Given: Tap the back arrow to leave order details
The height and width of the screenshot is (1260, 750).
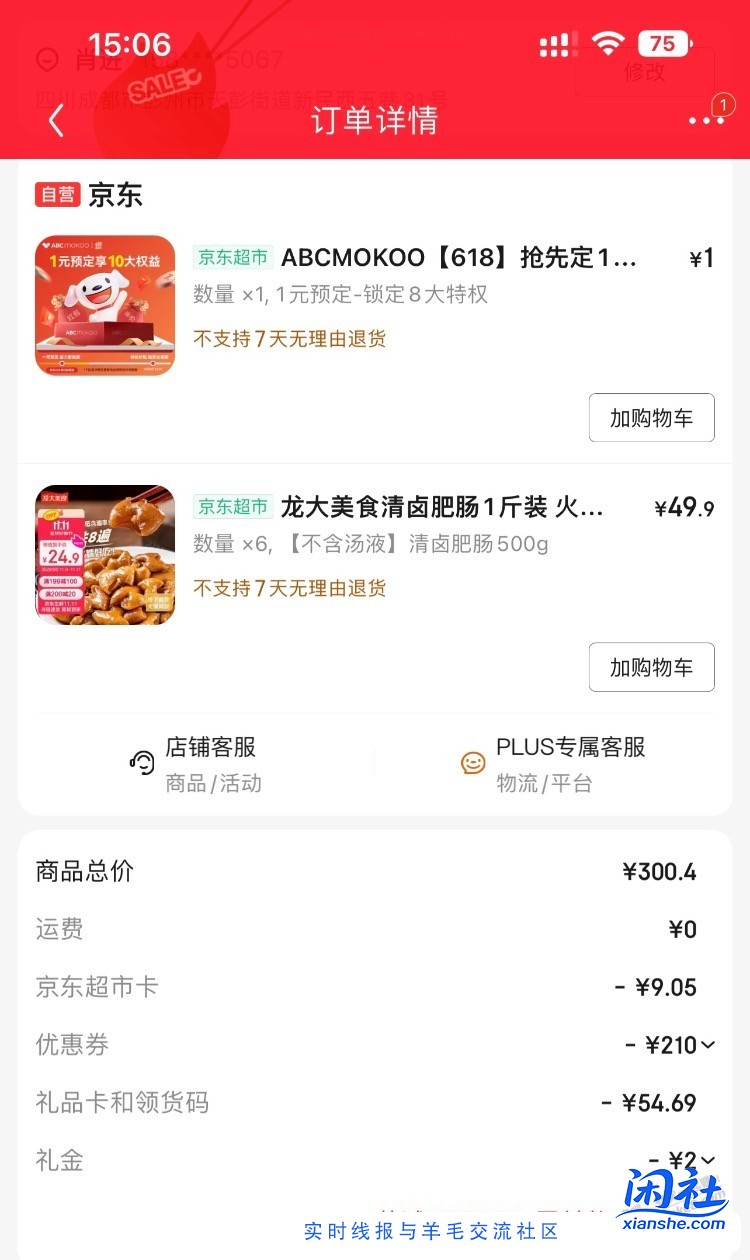Looking at the screenshot, I should click(x=55, y=119).
